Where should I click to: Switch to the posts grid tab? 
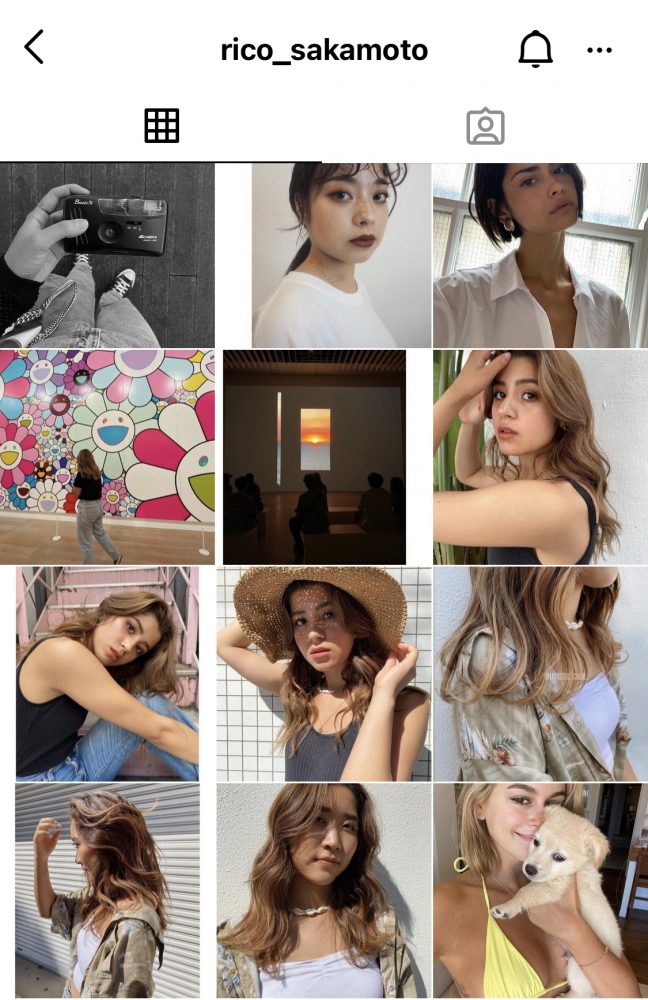point(161,126)
